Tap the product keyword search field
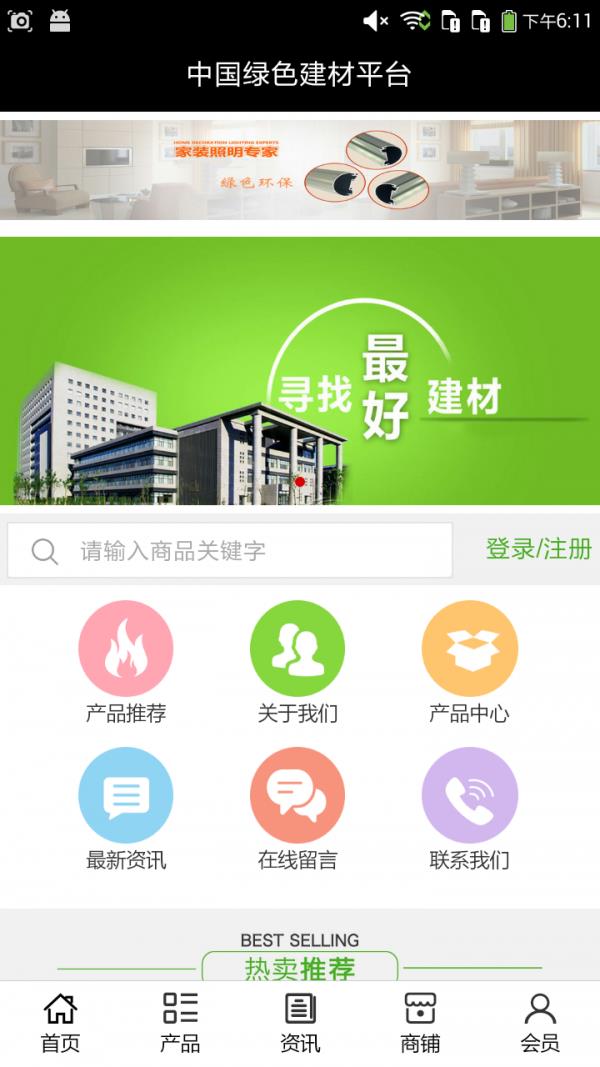This screenshot has width=600, height=1067. click(230, 551)
